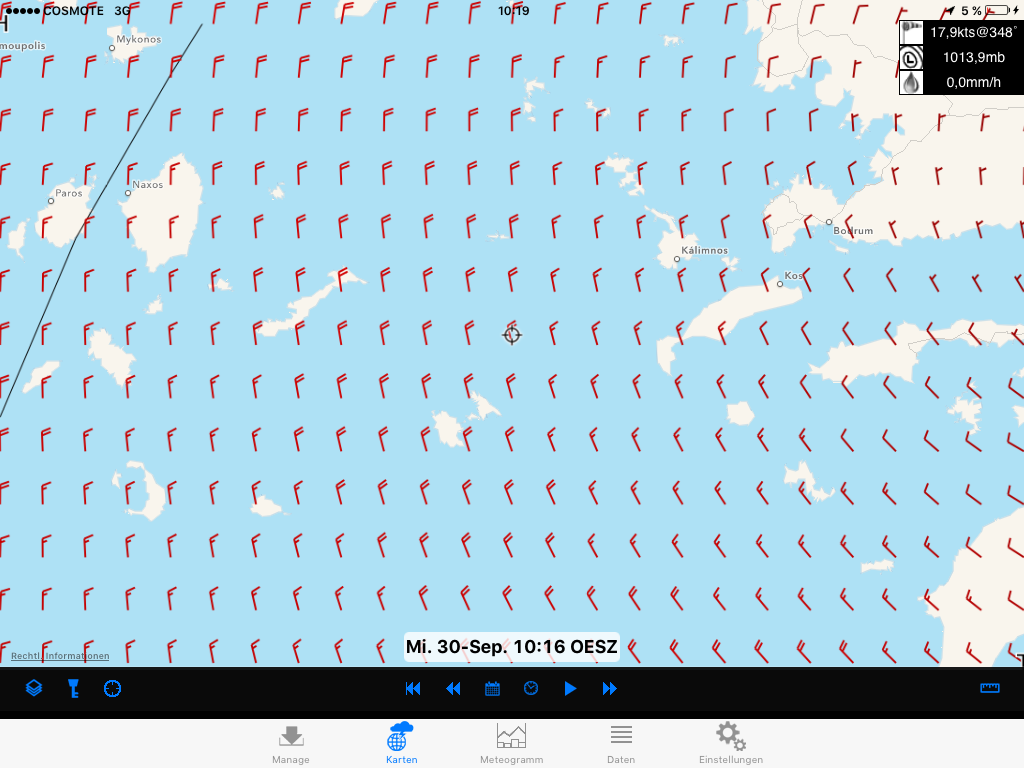The width and height of the screenshot is (1024, 768).
Task: Step back one forecast time
Action: tap(453, 688)
